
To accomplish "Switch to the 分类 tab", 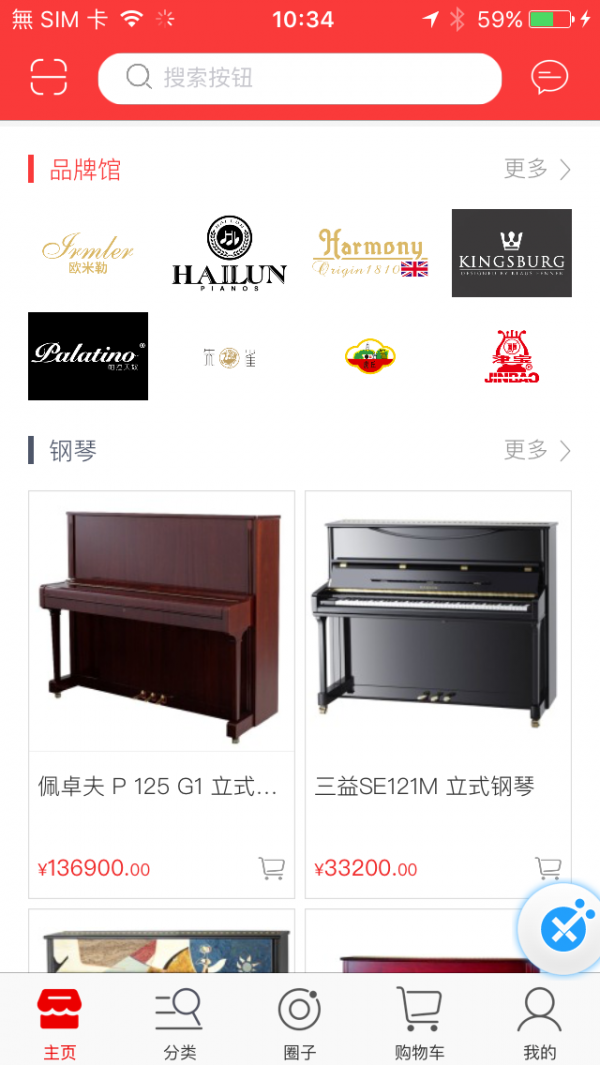I will click(x=180, y=1023).
